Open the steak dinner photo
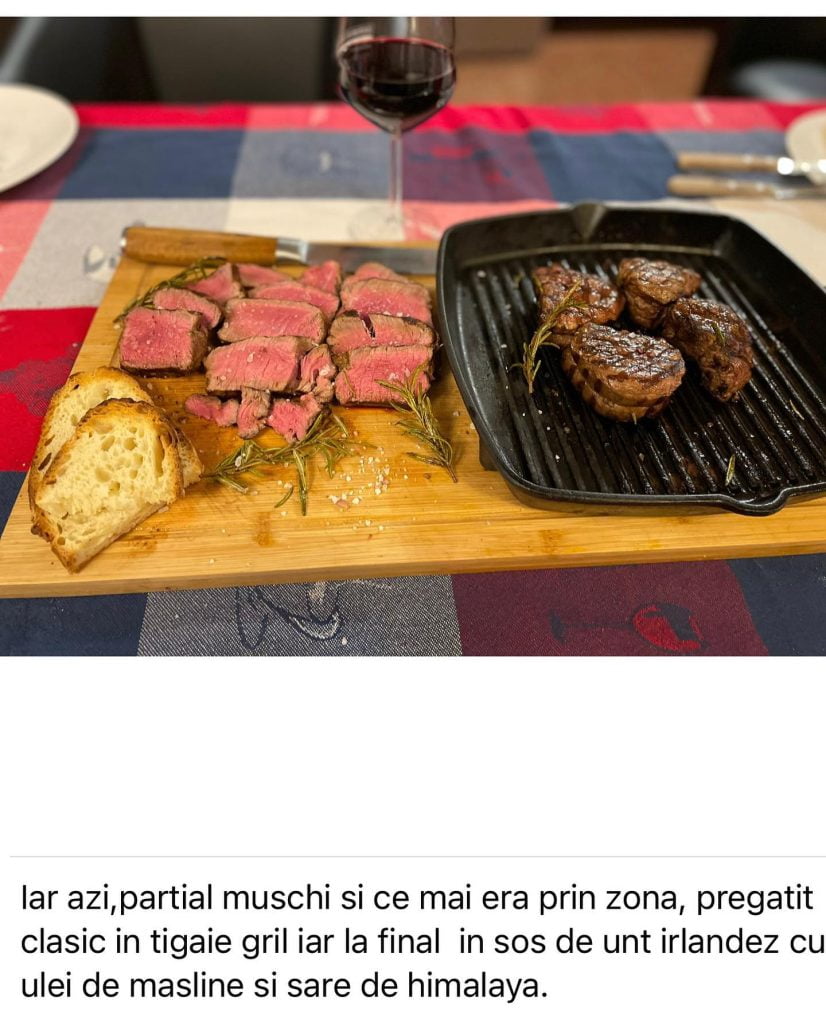826x1024 pixels. (413, 336)
